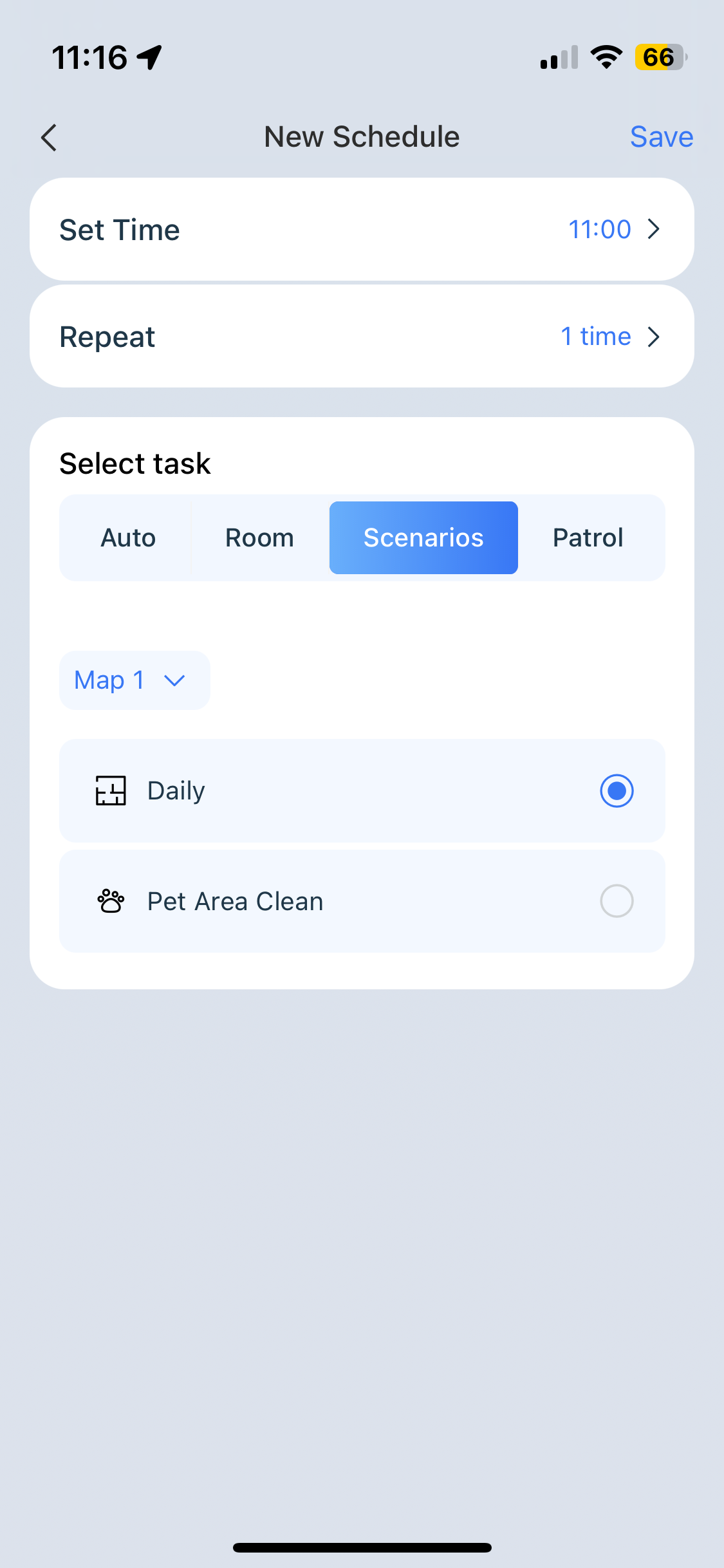Expand the Map 1 dropdown

[134, 680]
